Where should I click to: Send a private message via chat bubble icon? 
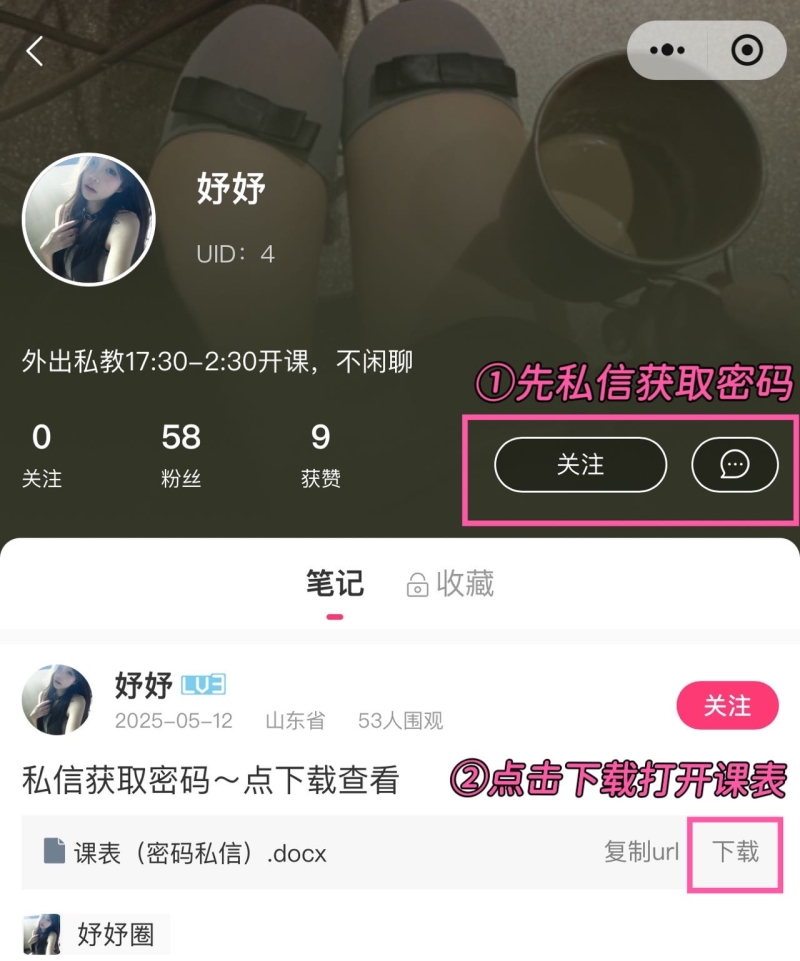click(735, 465)
